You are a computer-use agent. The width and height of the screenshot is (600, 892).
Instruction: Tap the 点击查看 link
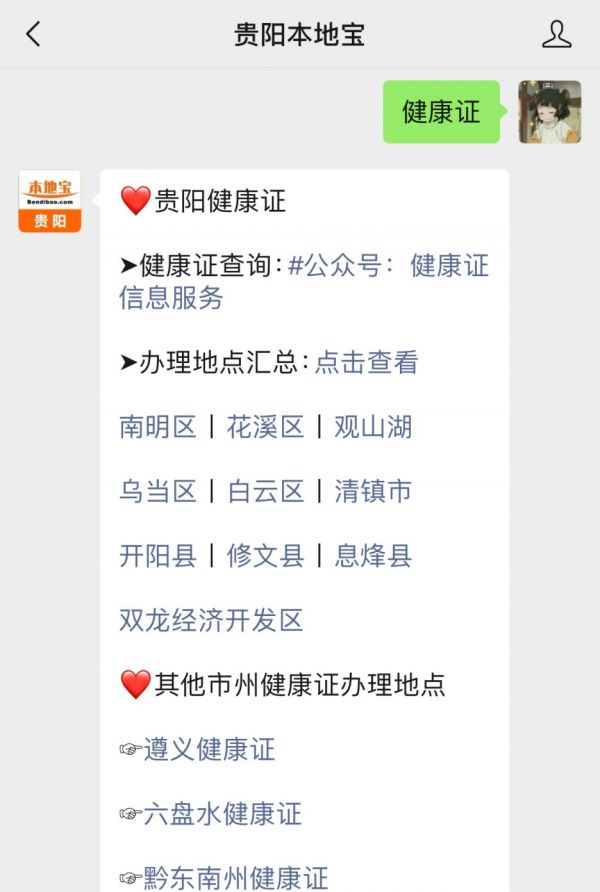366,363
